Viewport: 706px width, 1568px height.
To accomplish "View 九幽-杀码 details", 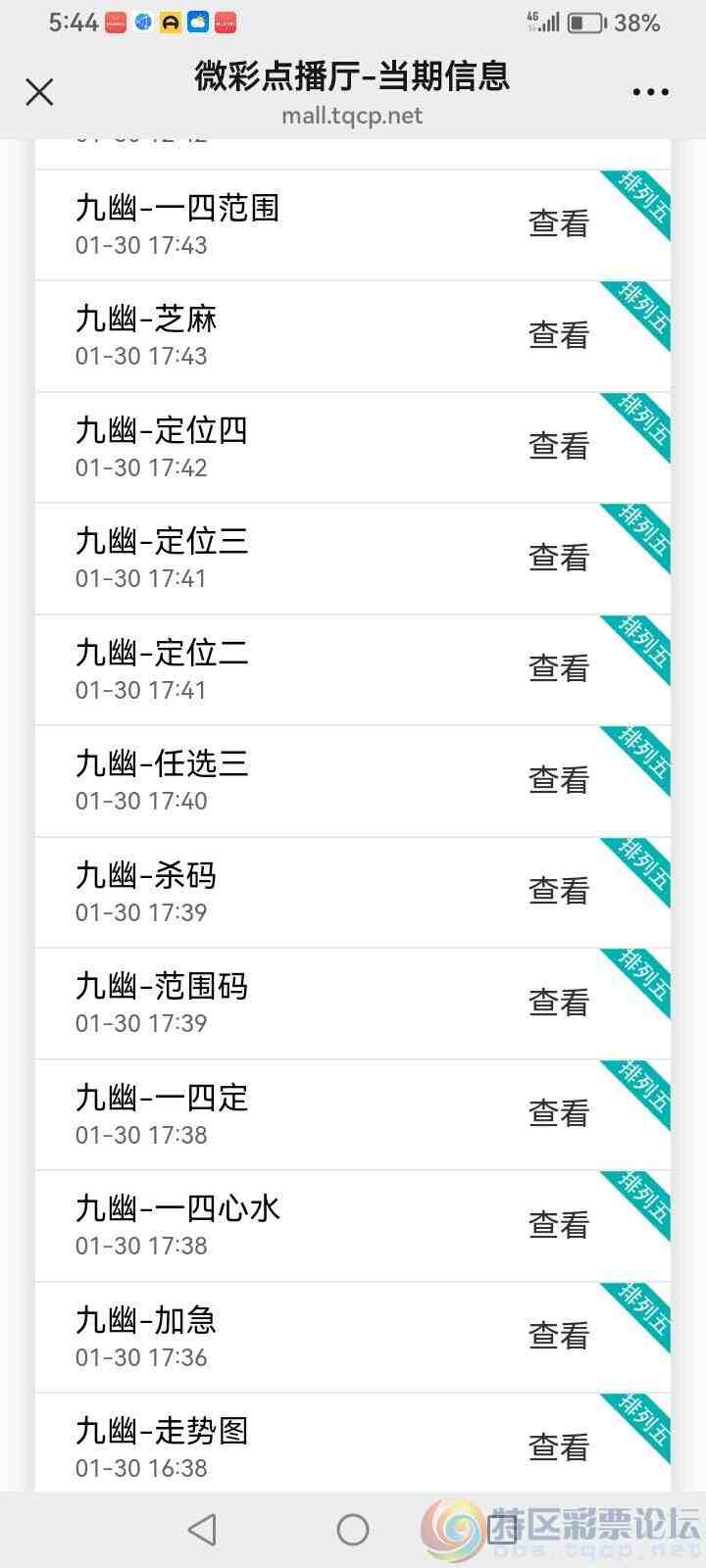I will pos(557,891).
